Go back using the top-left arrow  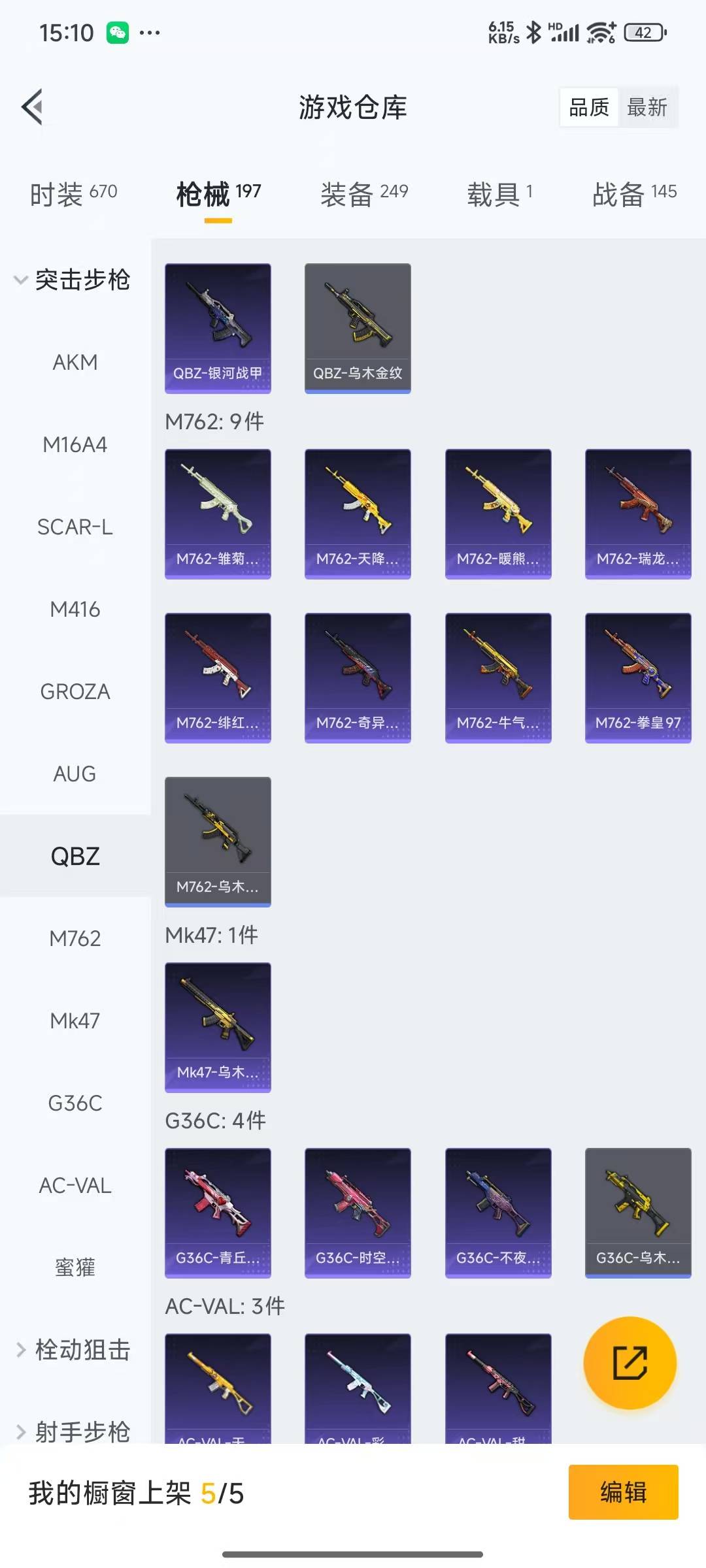(x=33, y=106)
